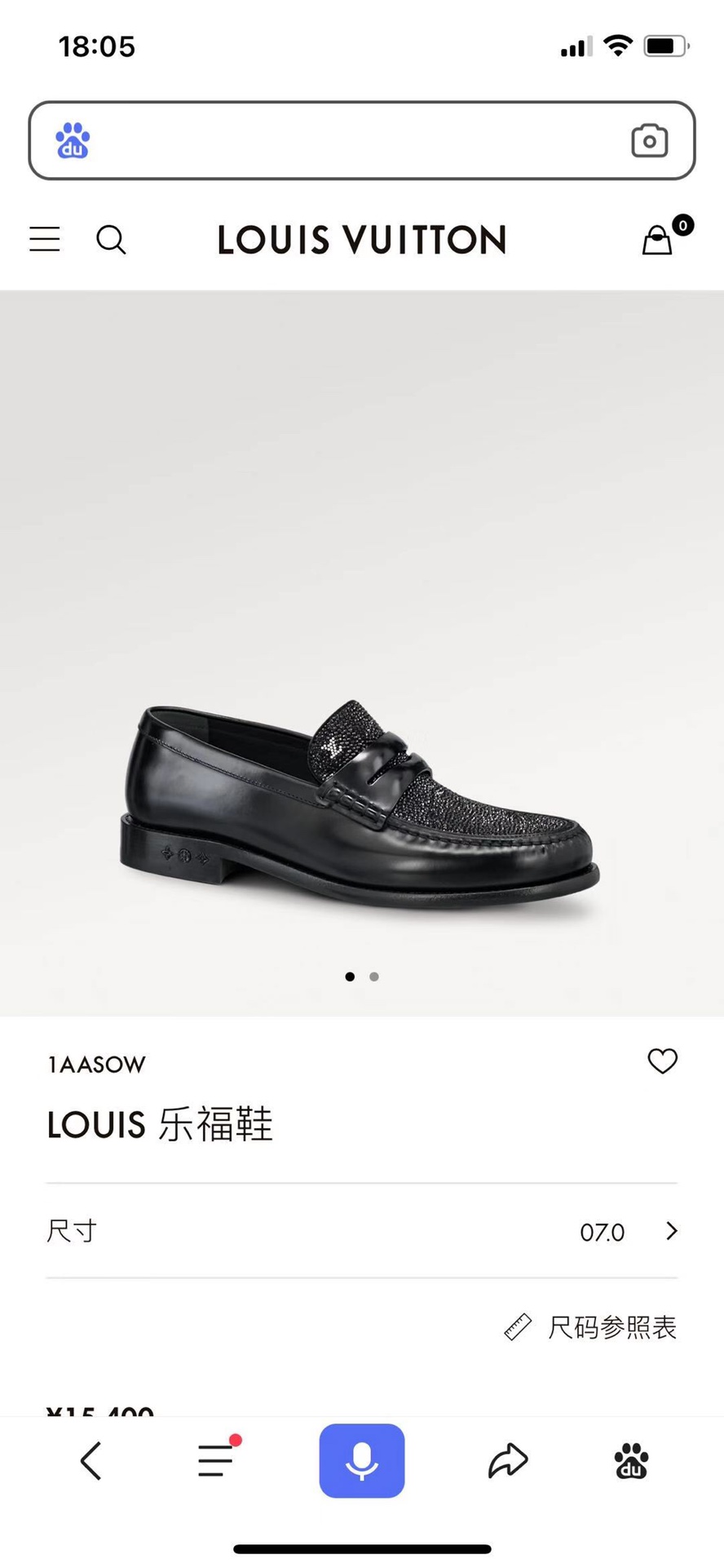724x1568 pixels.
Task: Open the Louis Vuitton hamburger menu
Action: tap(45, 239)
